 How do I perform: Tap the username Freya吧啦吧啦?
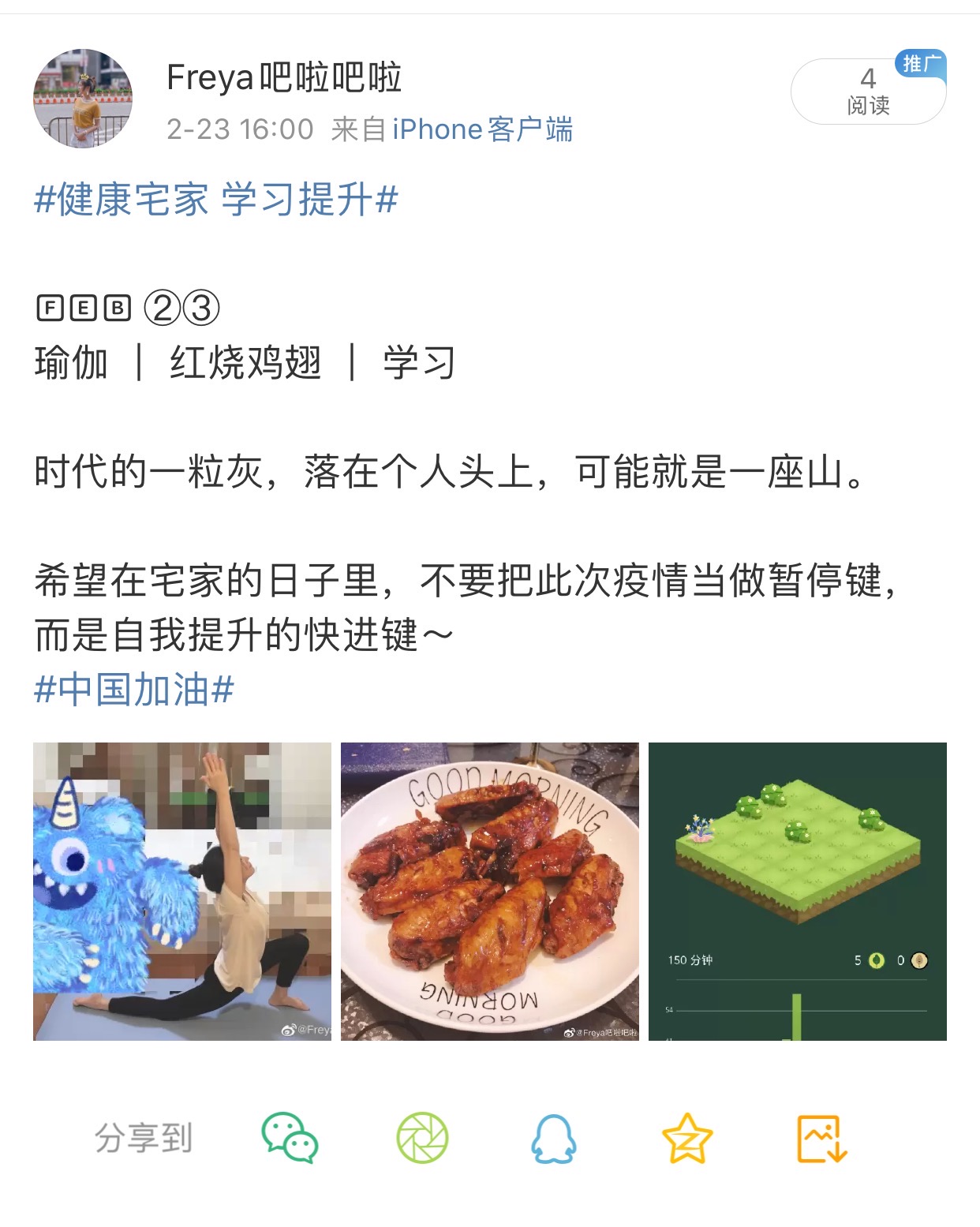click(x=284, y=78)
